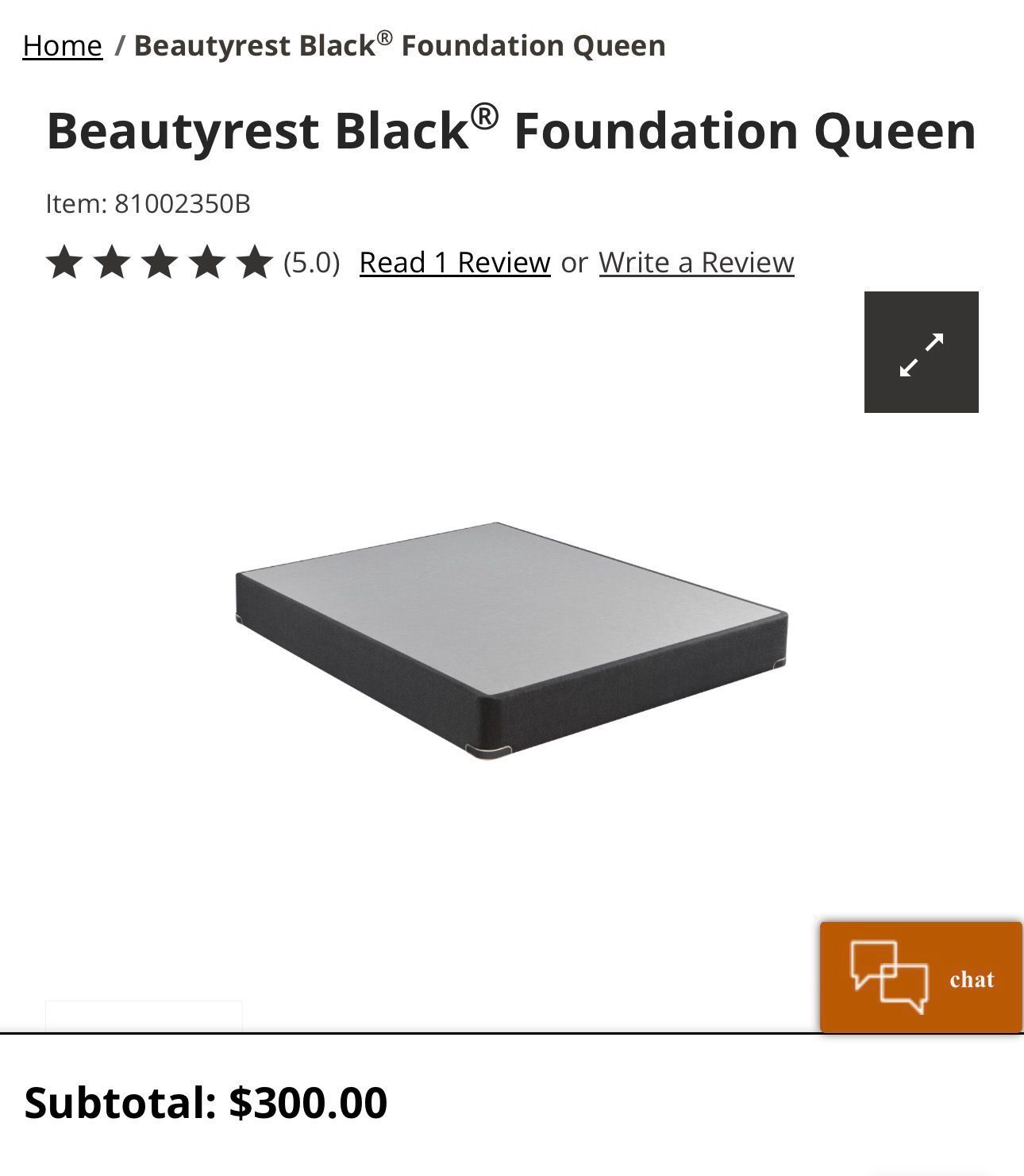
Task: Click the Item 81002350B text
Action: pyautogui.click(x=148, y=203)
